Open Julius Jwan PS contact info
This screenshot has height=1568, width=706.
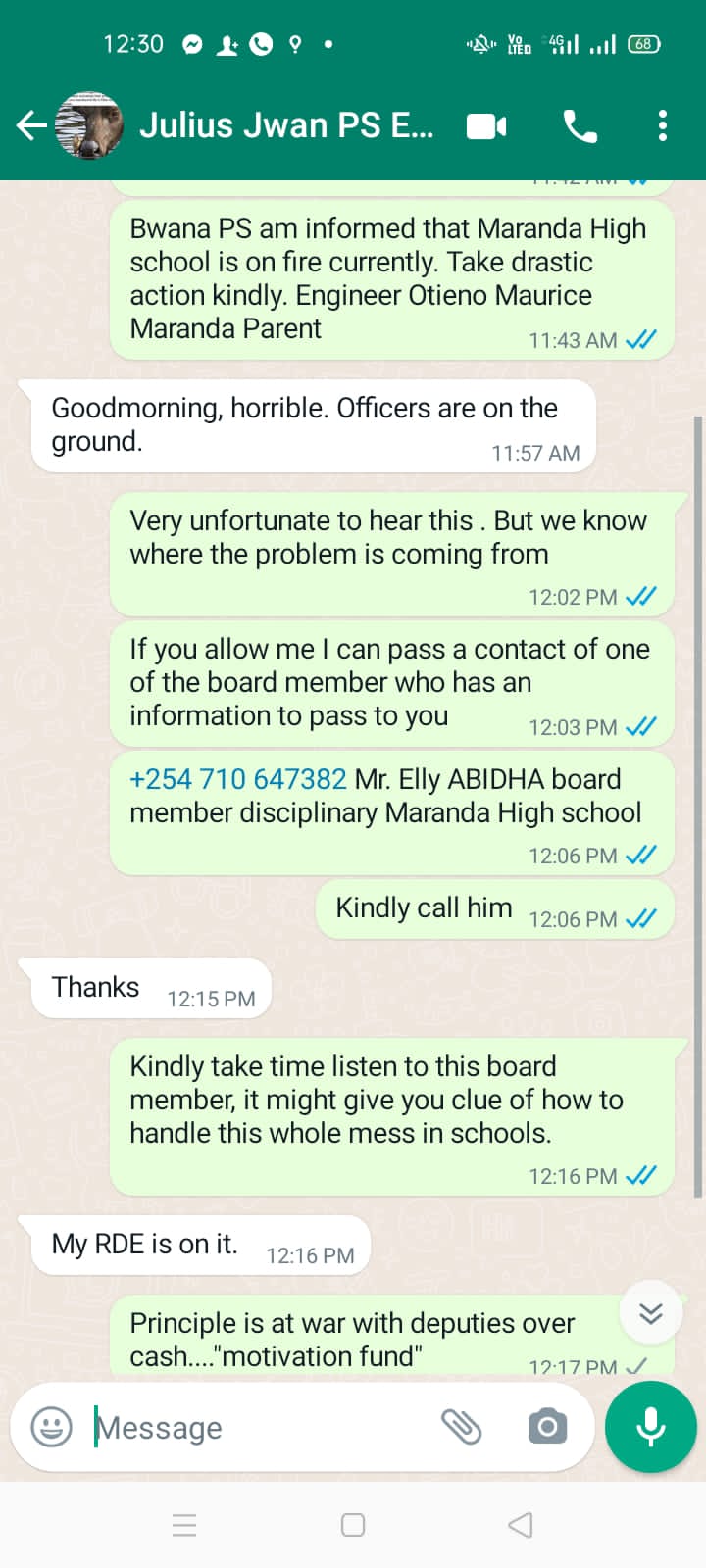284,125
